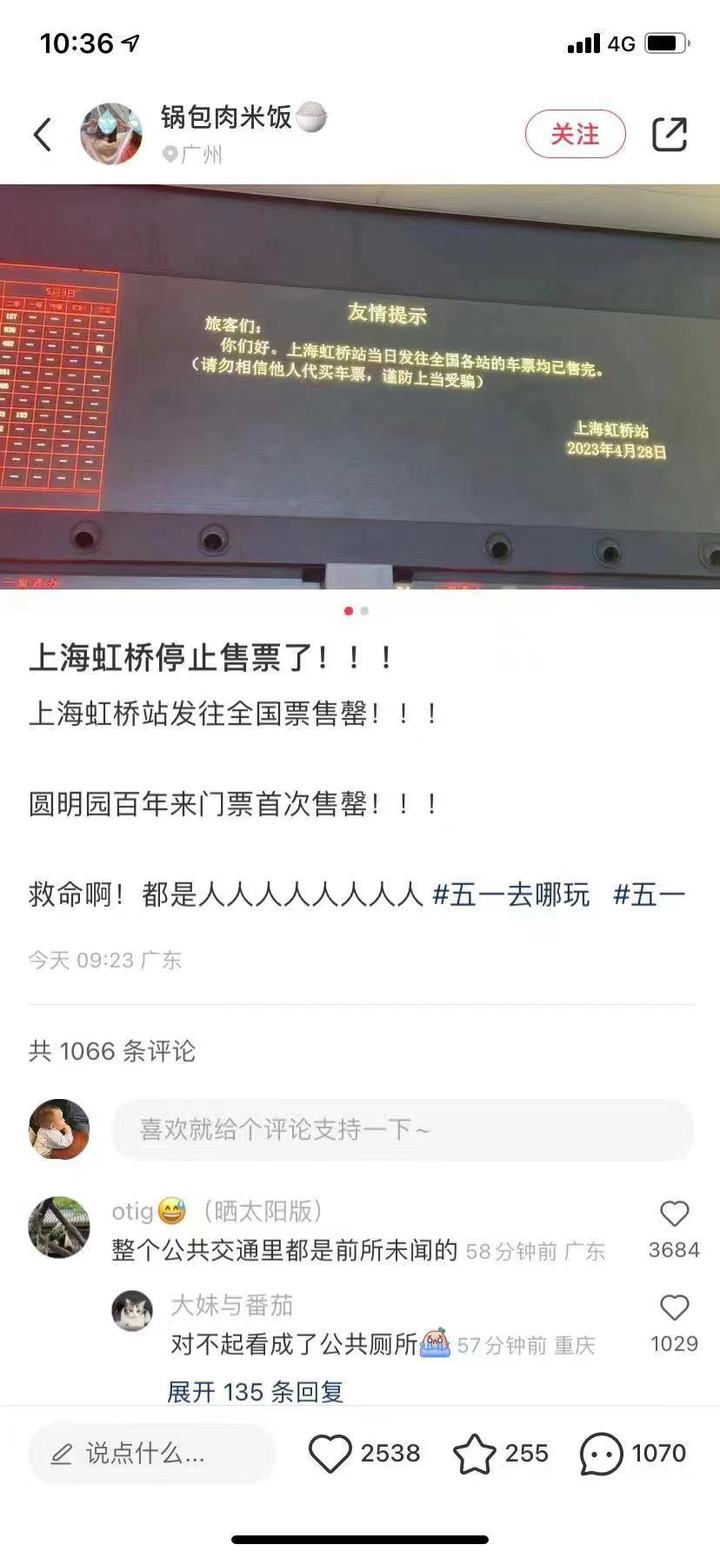View otig's profile picture
Image resolution: width=720 pixels, height=1558 pixels.
(59, 1227)
